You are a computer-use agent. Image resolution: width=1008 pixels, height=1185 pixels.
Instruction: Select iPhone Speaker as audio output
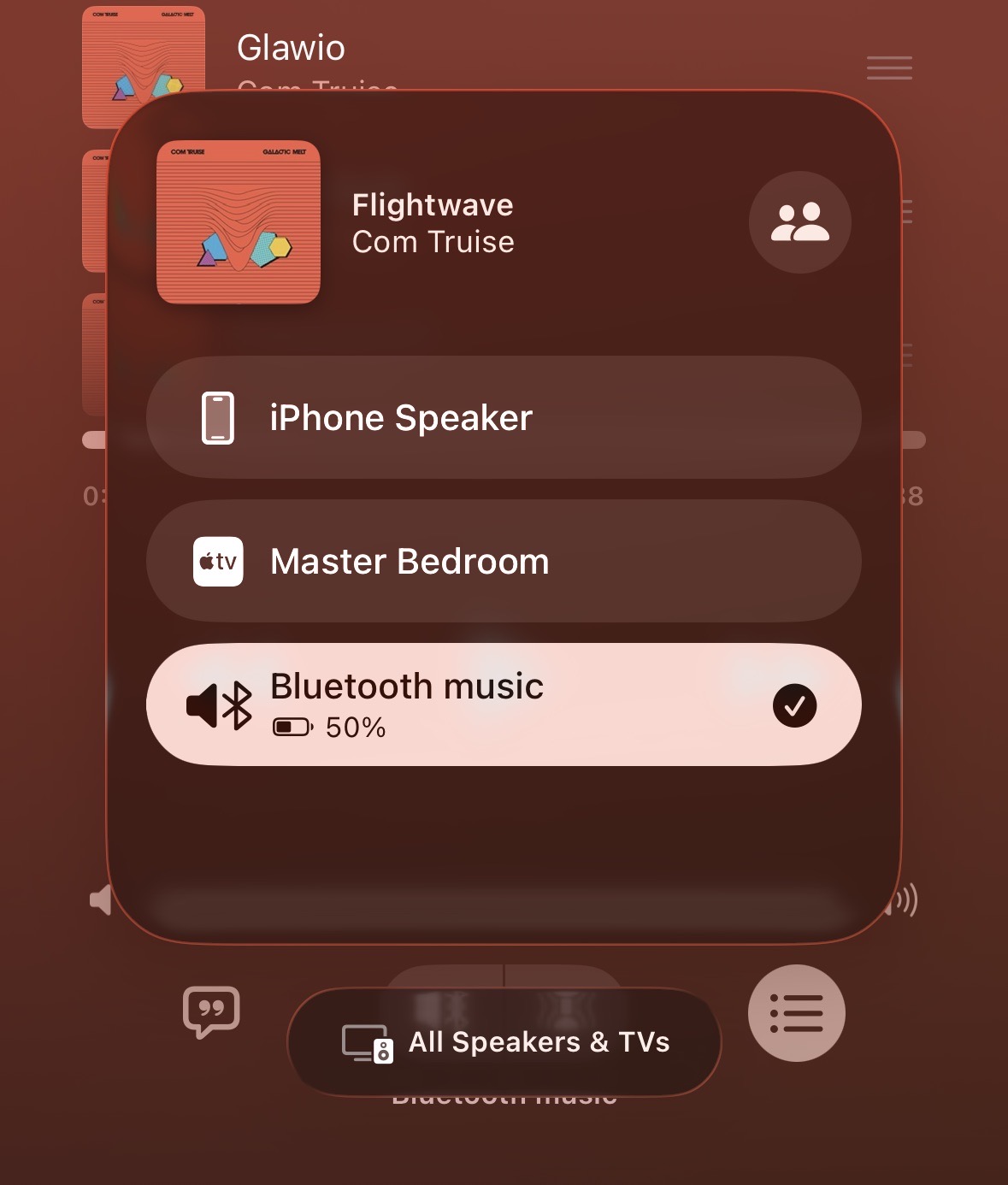(503, 418)
